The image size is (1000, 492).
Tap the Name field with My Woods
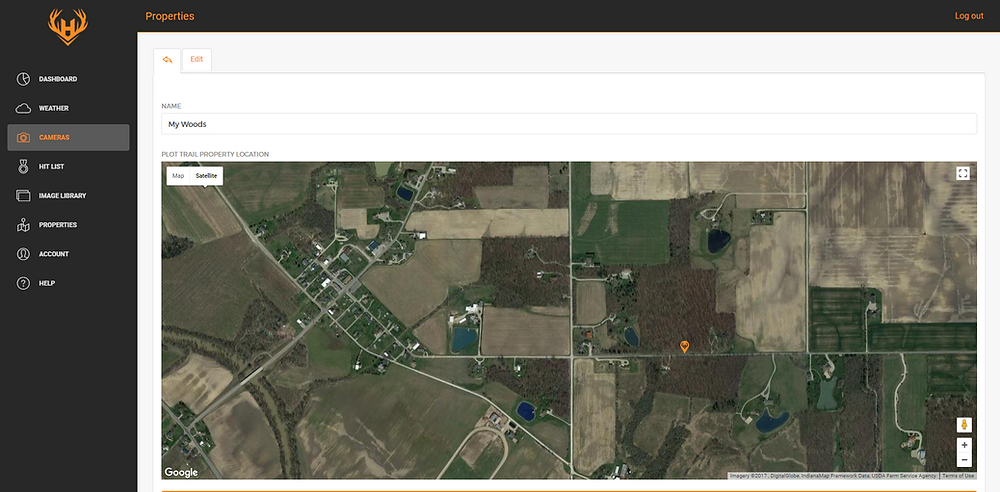click(x=568, y=124)
